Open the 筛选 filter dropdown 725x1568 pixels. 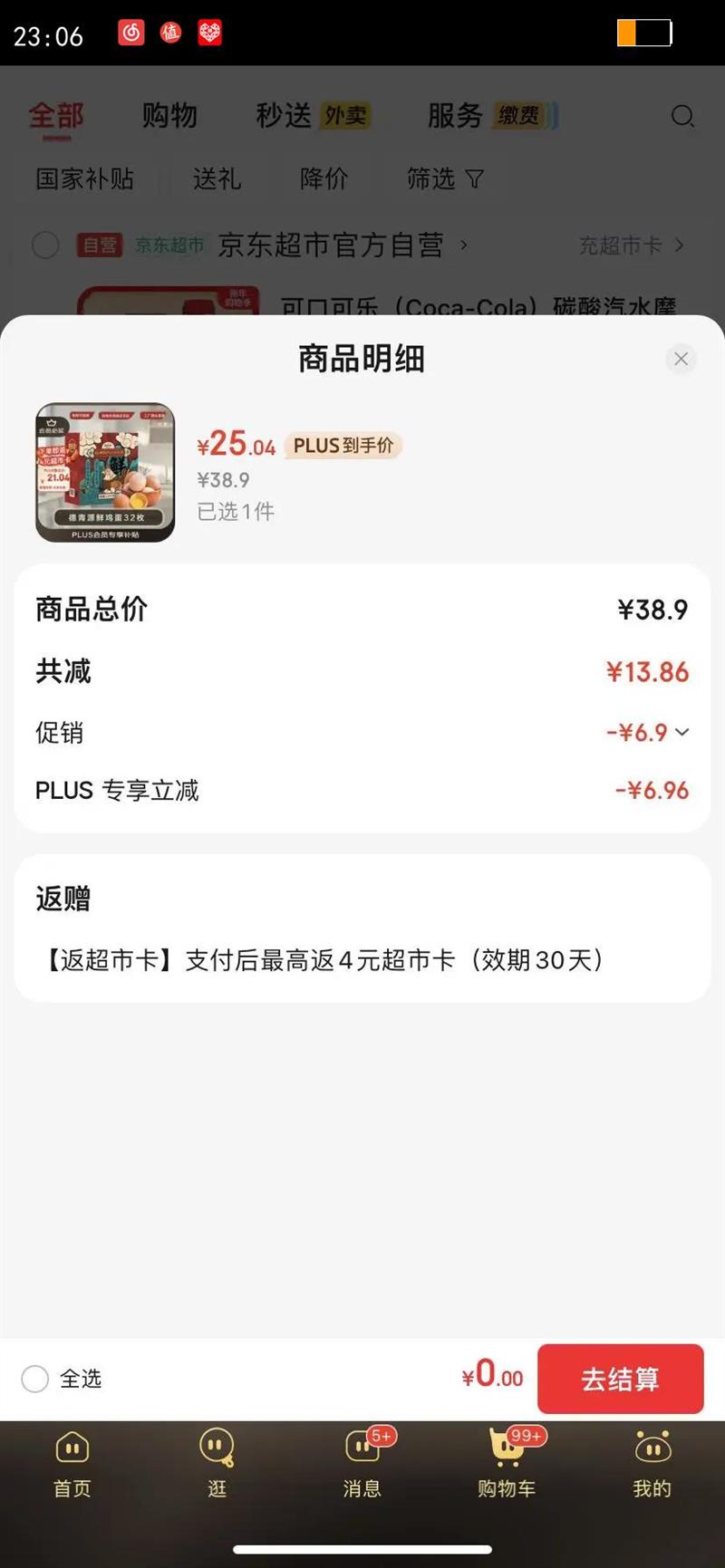(443, 179)
